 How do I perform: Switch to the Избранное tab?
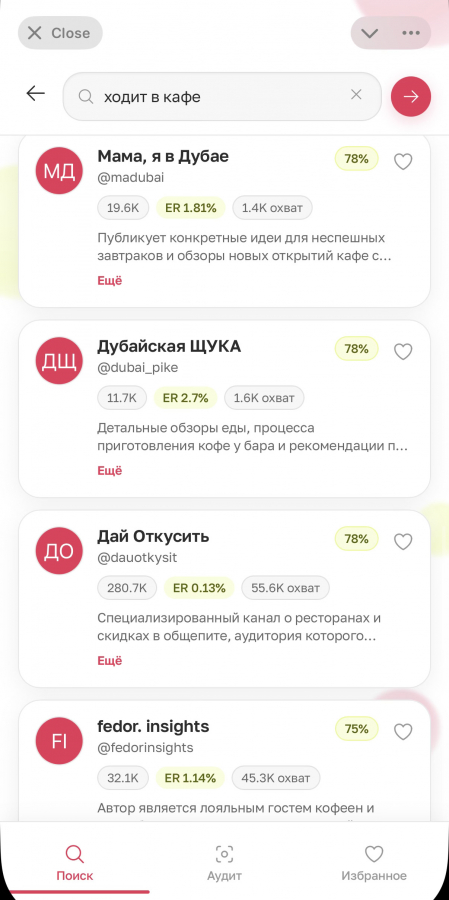click(x=374, y=863)
